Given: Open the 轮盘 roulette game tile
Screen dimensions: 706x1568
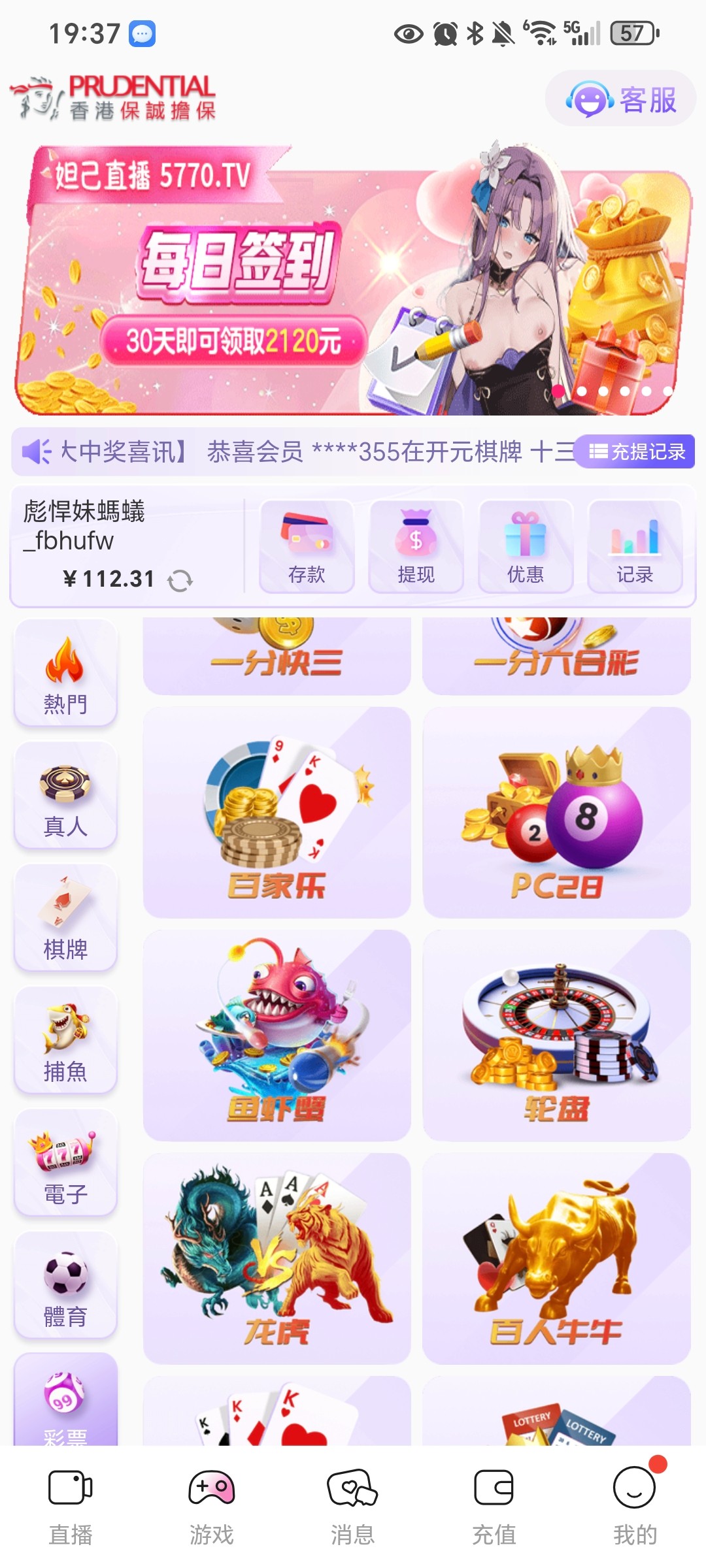Looking at the screenshot, I should tap(556, 1036).
